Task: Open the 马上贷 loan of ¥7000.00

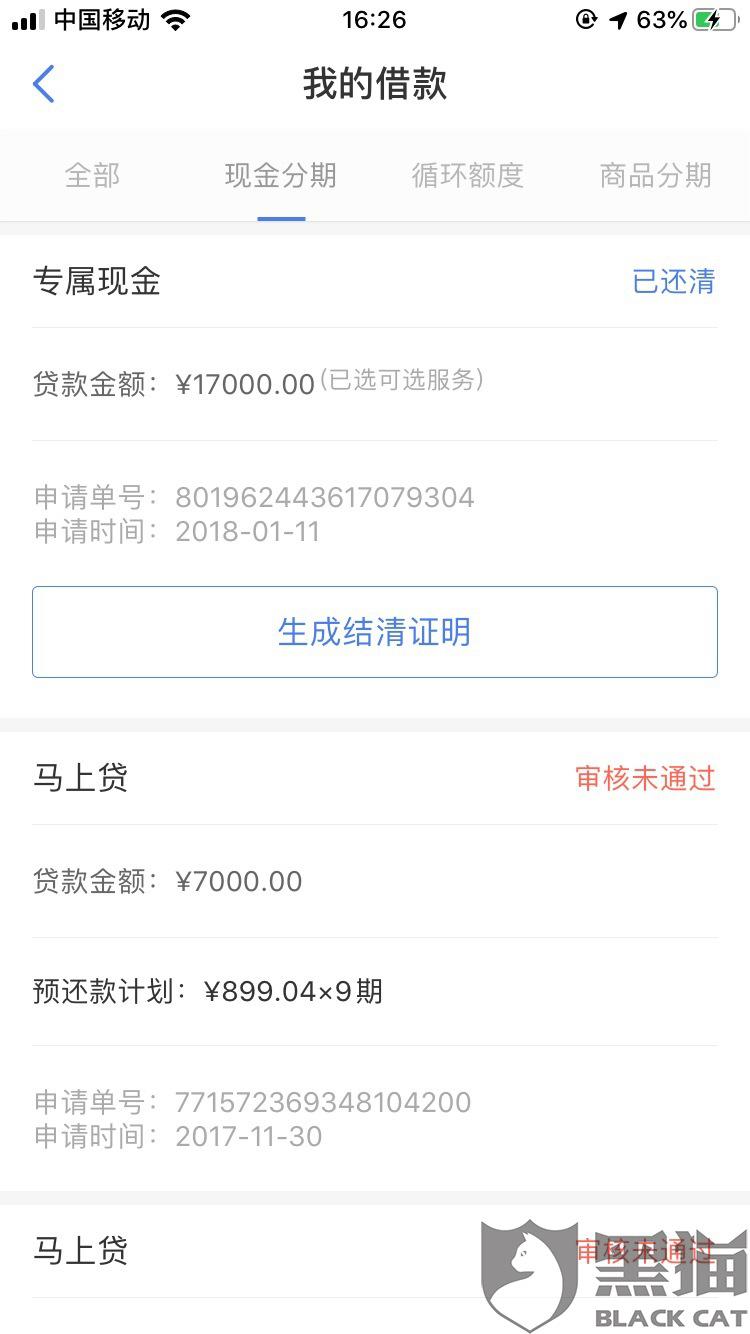Action: point(375,881)
